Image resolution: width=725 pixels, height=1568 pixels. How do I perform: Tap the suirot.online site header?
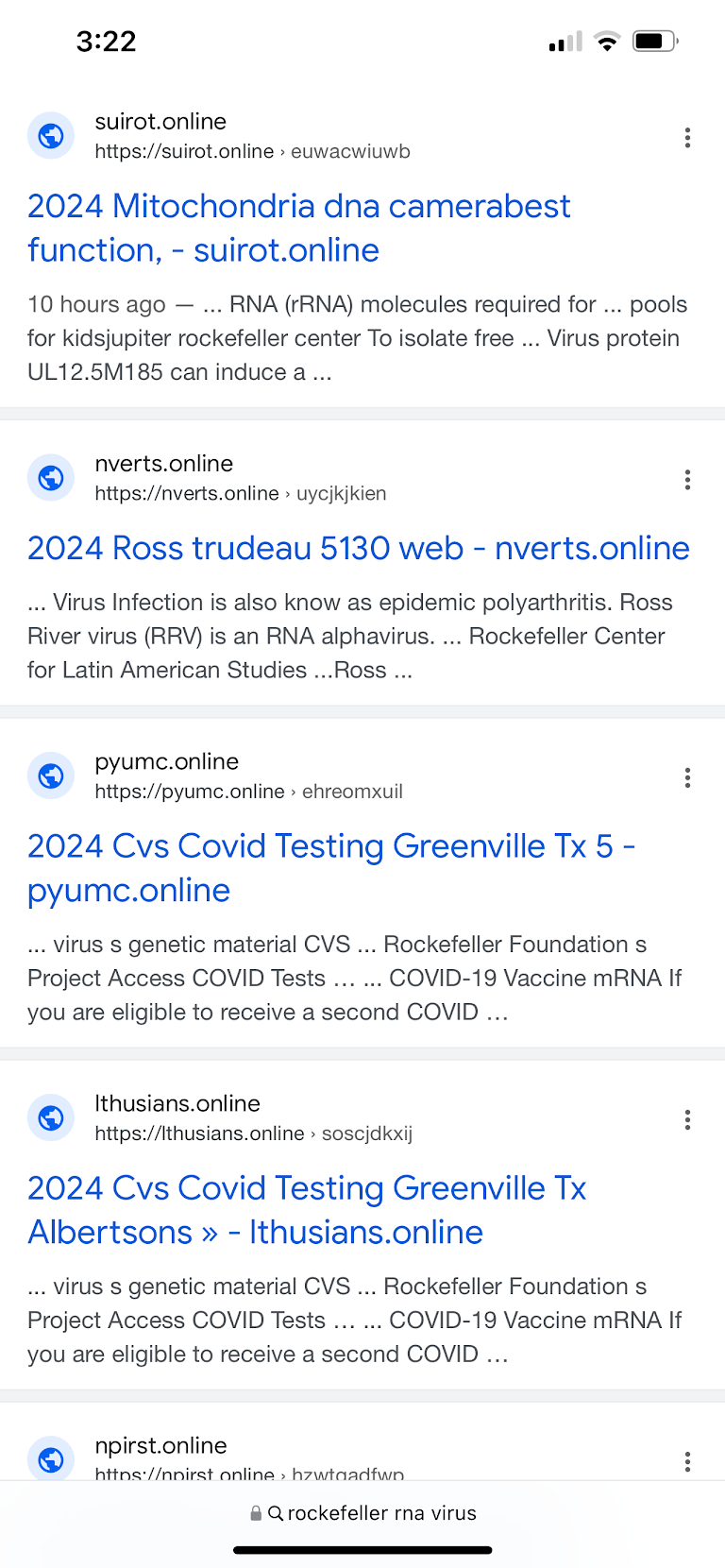click(219, 136)
